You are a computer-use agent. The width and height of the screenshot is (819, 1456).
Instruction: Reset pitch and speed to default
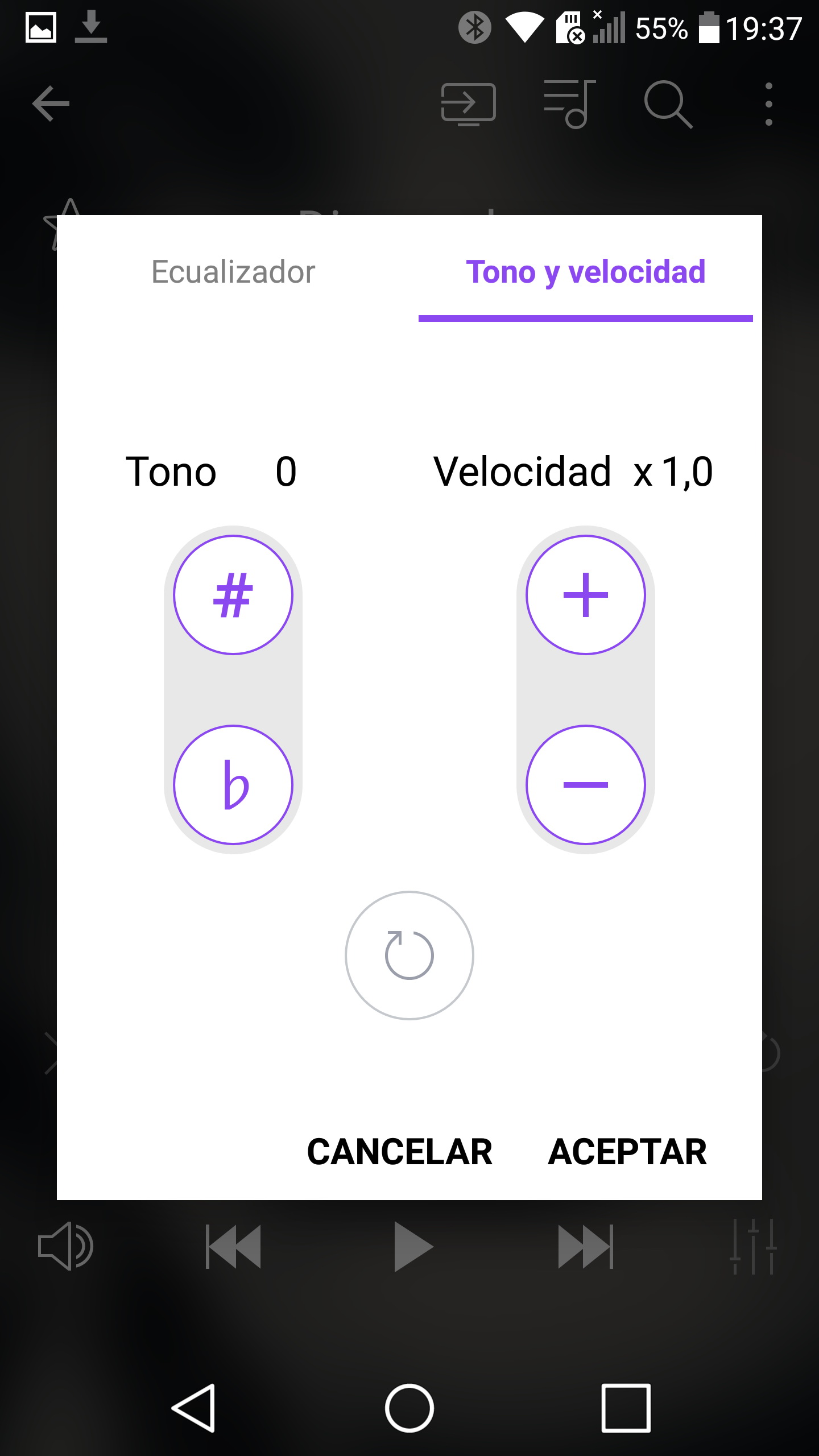click(x=409, y=955)
